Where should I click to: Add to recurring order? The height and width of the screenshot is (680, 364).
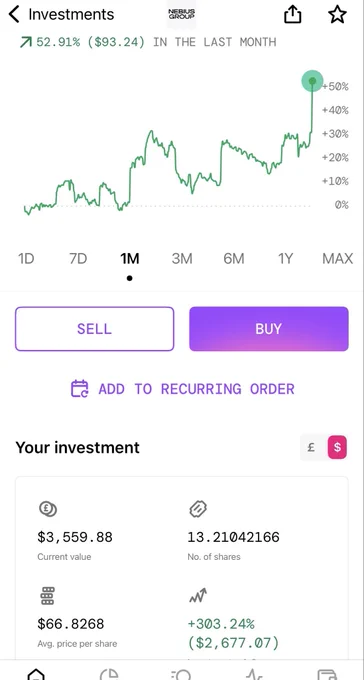183,389
